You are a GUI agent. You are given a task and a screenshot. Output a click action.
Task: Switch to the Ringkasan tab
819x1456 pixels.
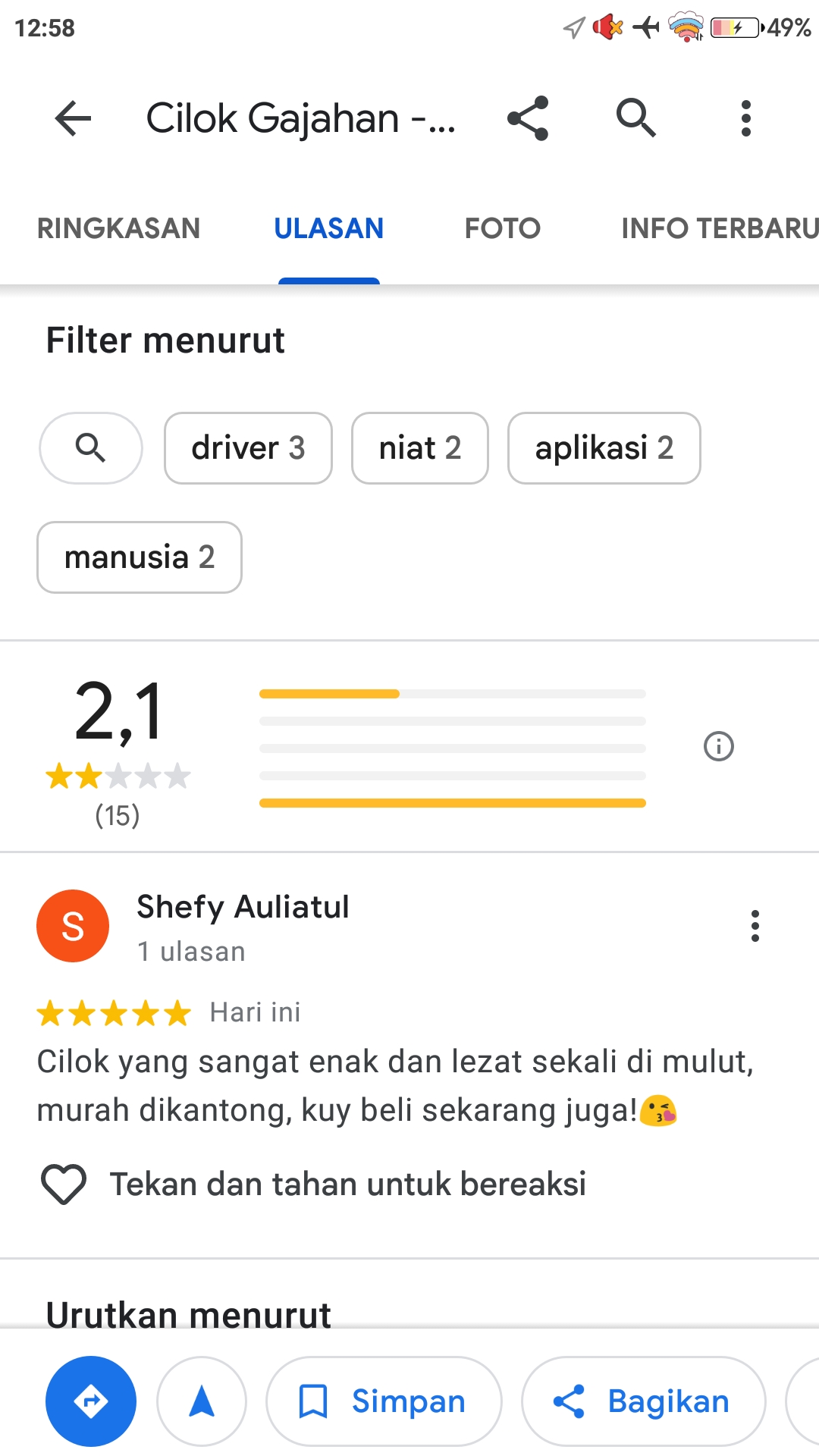point(118,228)
